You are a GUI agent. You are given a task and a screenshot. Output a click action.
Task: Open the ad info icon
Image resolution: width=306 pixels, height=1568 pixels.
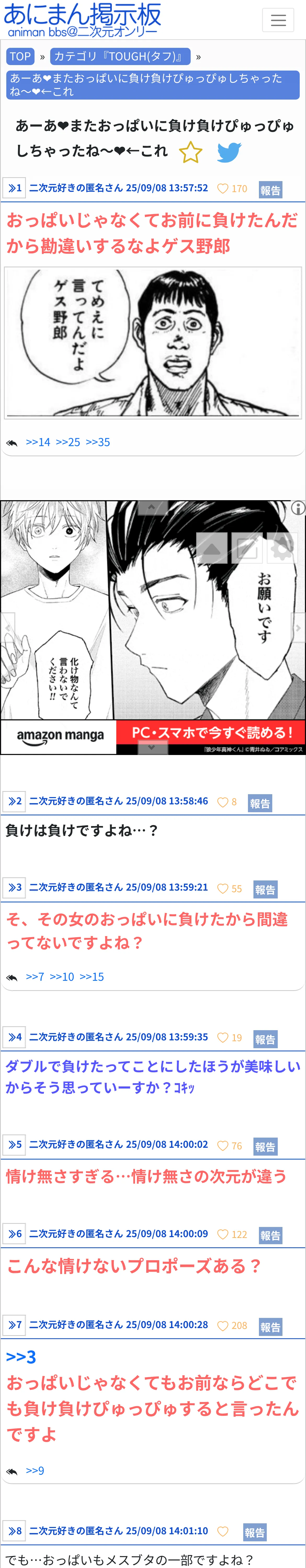(x=298, y=508)
